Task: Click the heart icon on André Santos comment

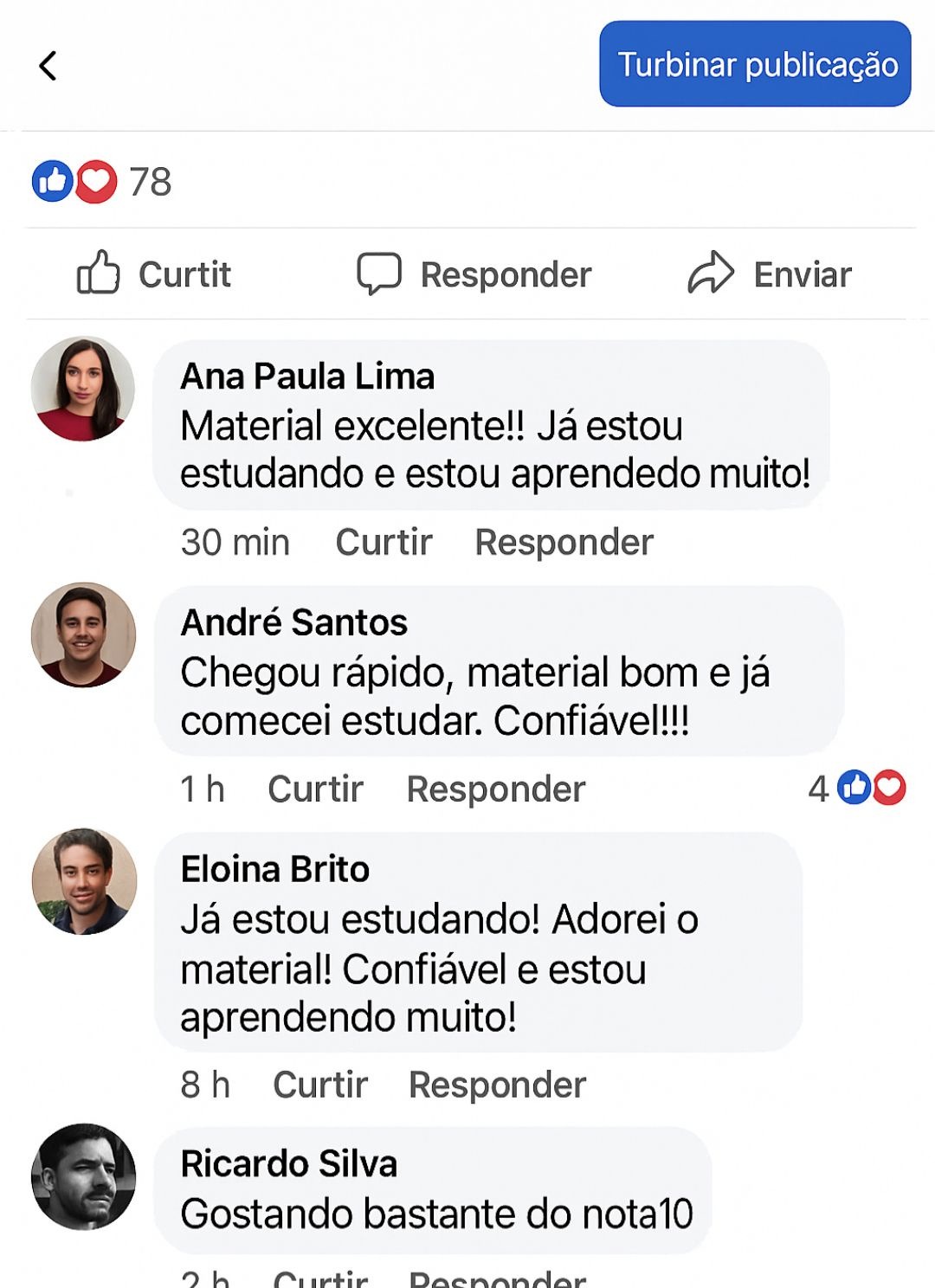Action: click(x=889, y=787)
